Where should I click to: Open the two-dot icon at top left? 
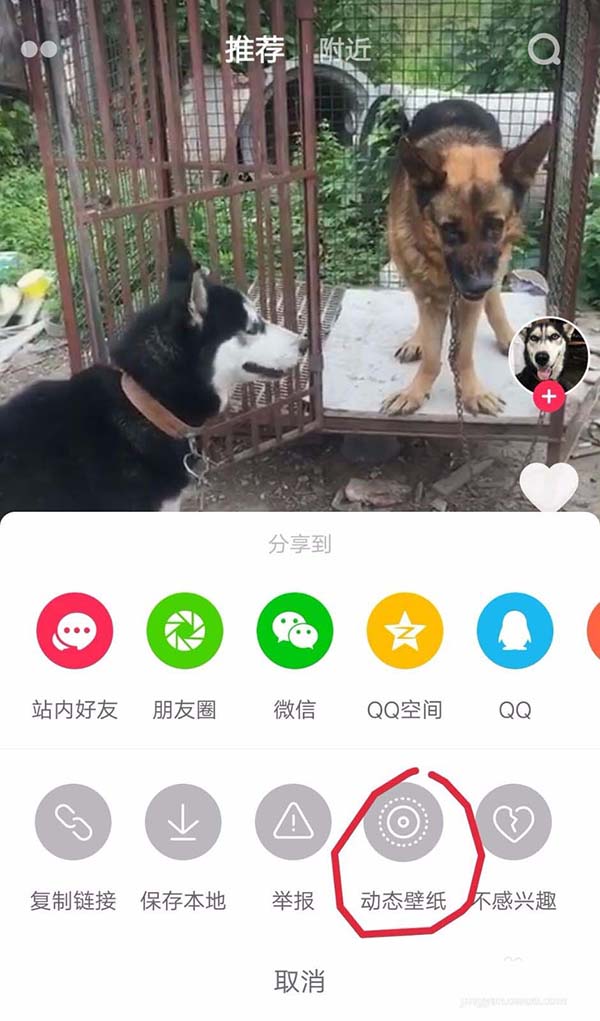(x=39, y=49)
